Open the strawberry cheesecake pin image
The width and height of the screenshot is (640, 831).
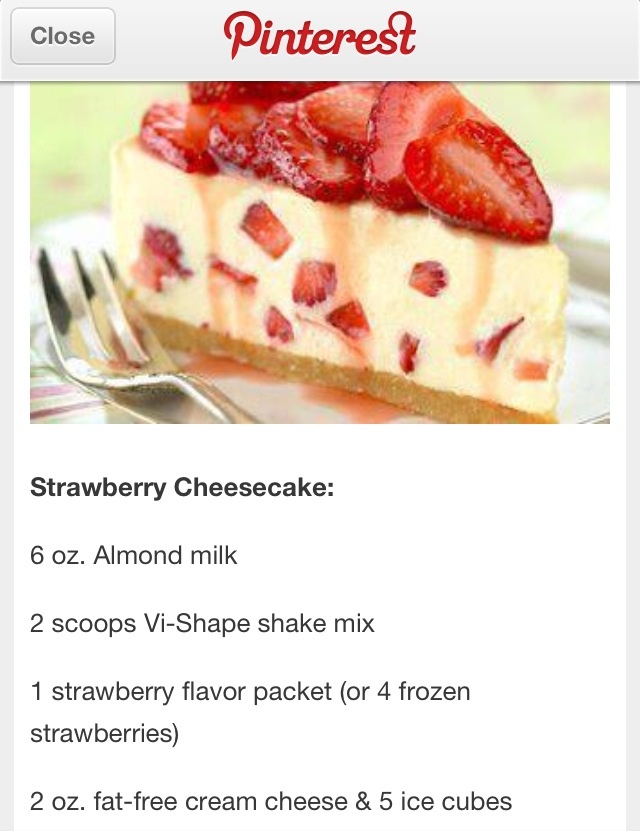320,252
